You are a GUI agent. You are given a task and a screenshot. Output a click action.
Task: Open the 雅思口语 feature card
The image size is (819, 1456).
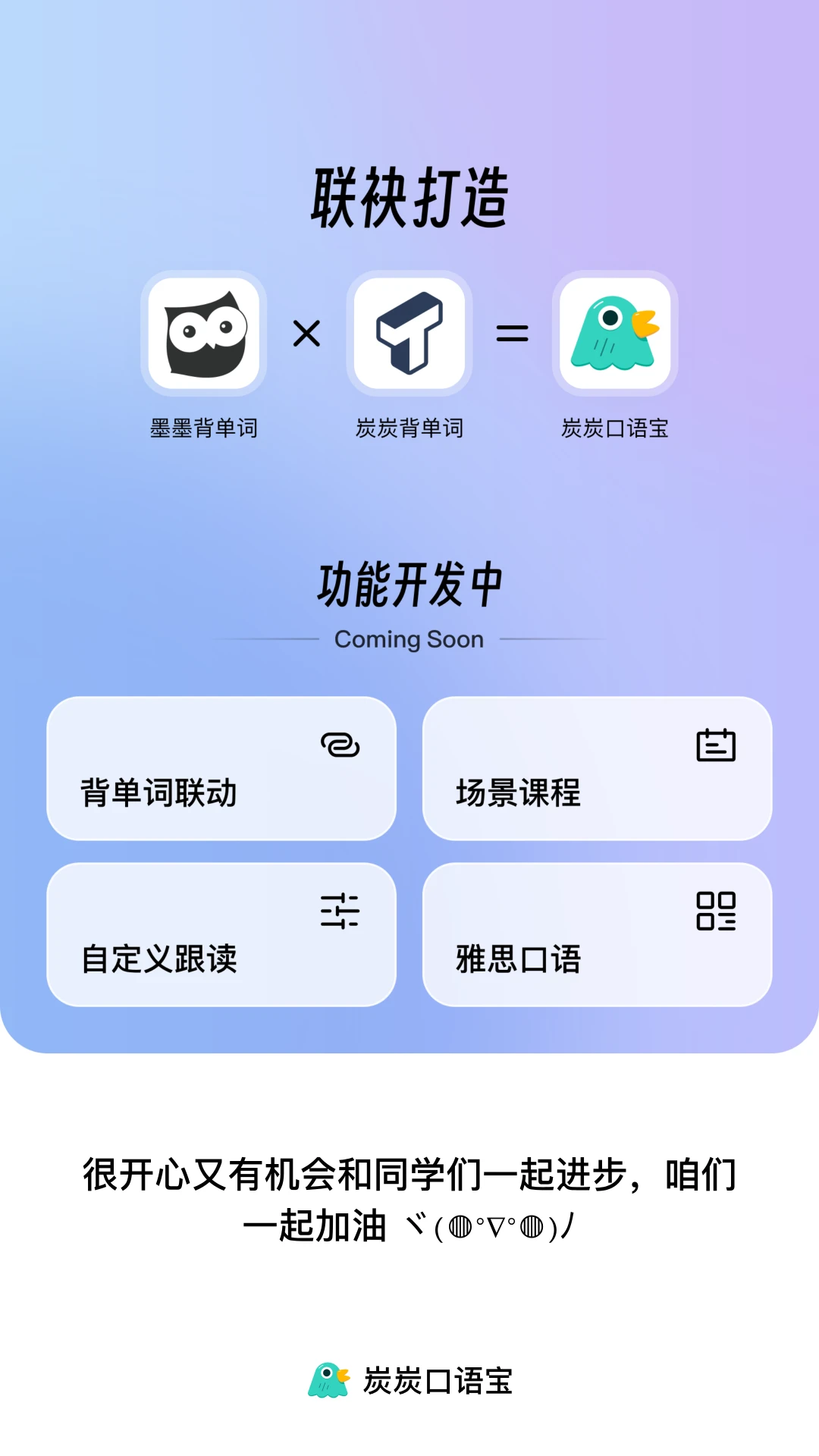(x=598, y=934)
